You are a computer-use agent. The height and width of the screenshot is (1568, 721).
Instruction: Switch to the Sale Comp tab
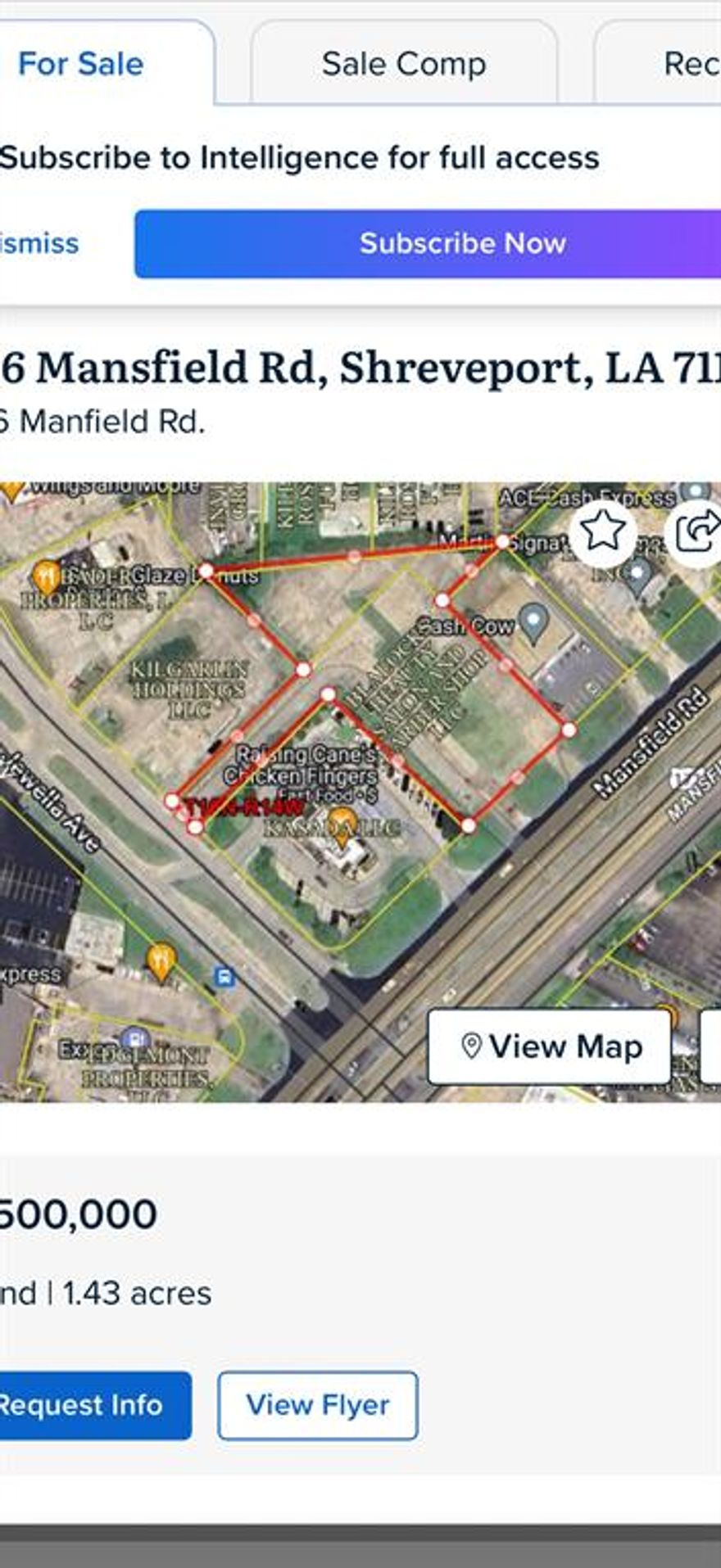(x=404, y=63)
